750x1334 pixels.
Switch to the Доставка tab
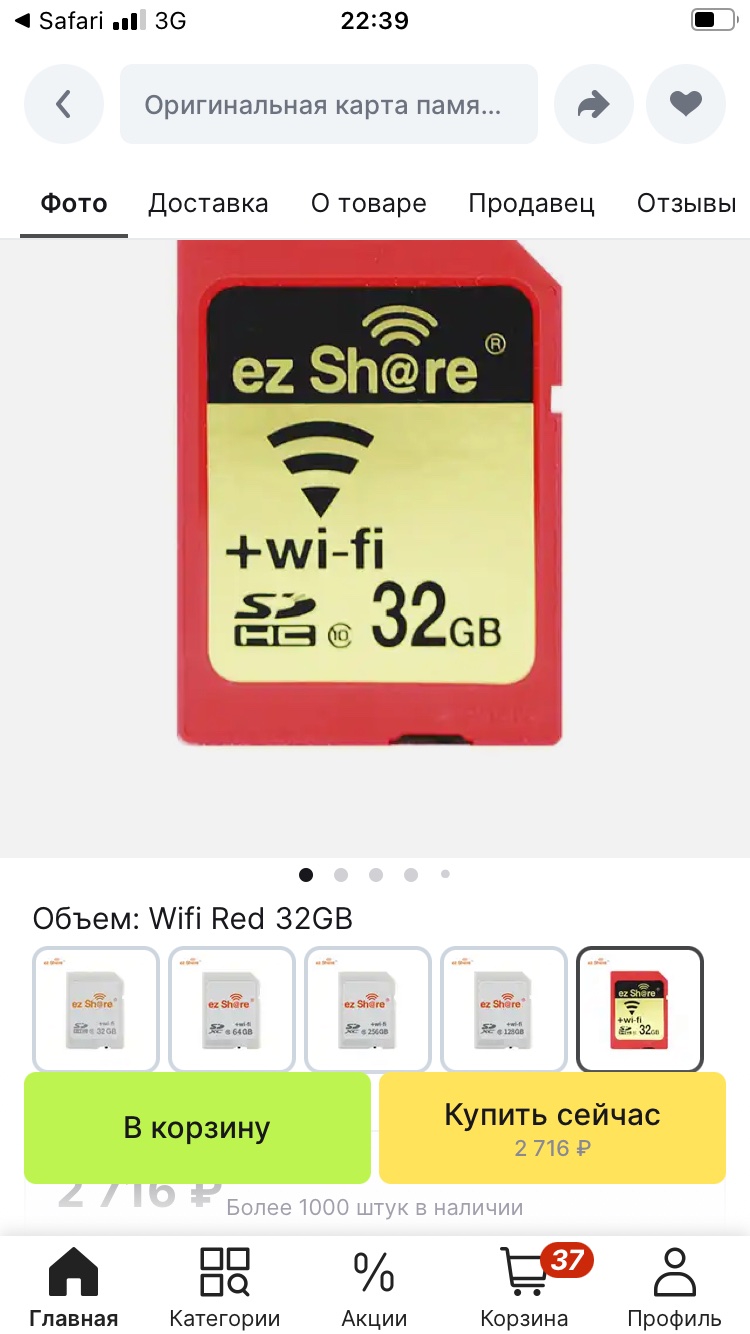(208, 204)
